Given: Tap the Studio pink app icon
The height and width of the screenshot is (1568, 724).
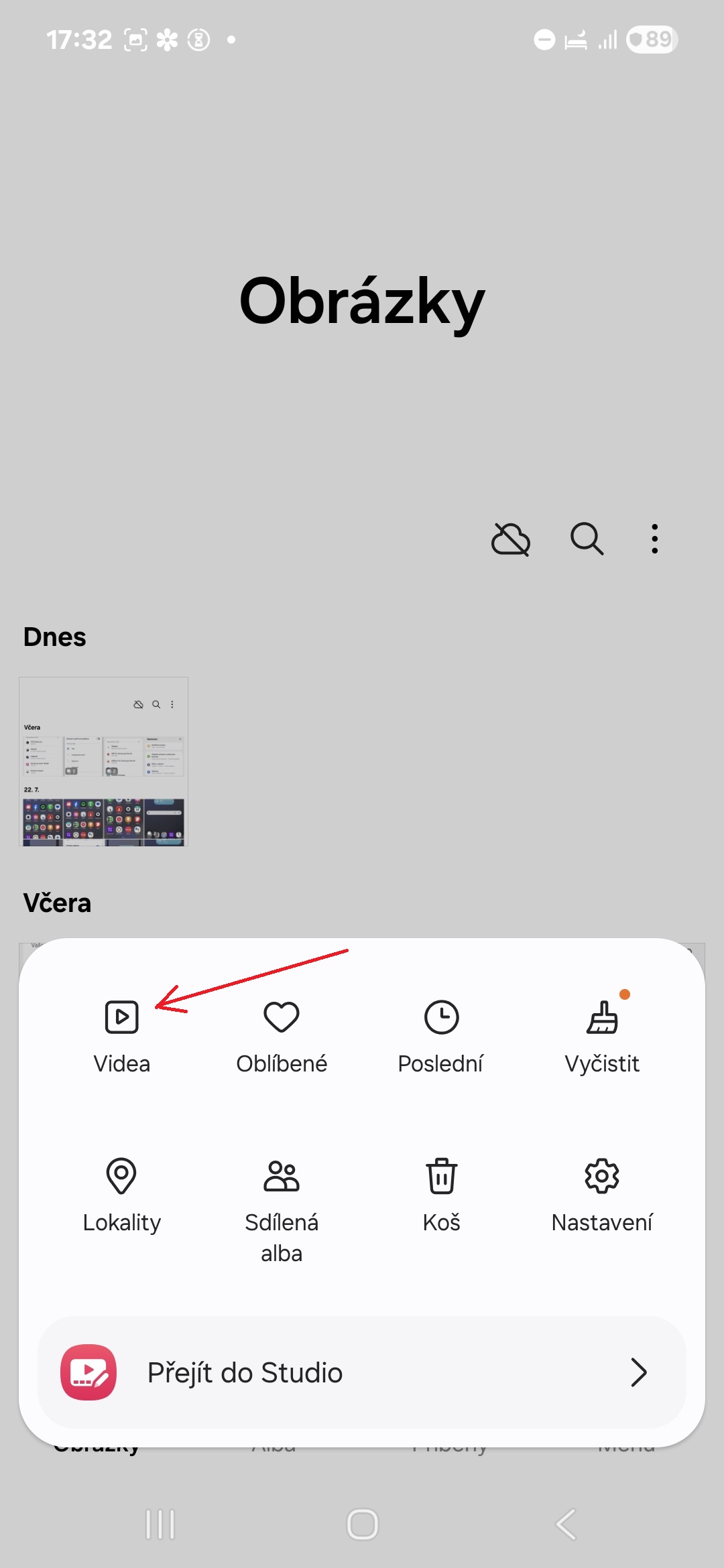Looking at the screenshot, I should tap(88, 1372).
